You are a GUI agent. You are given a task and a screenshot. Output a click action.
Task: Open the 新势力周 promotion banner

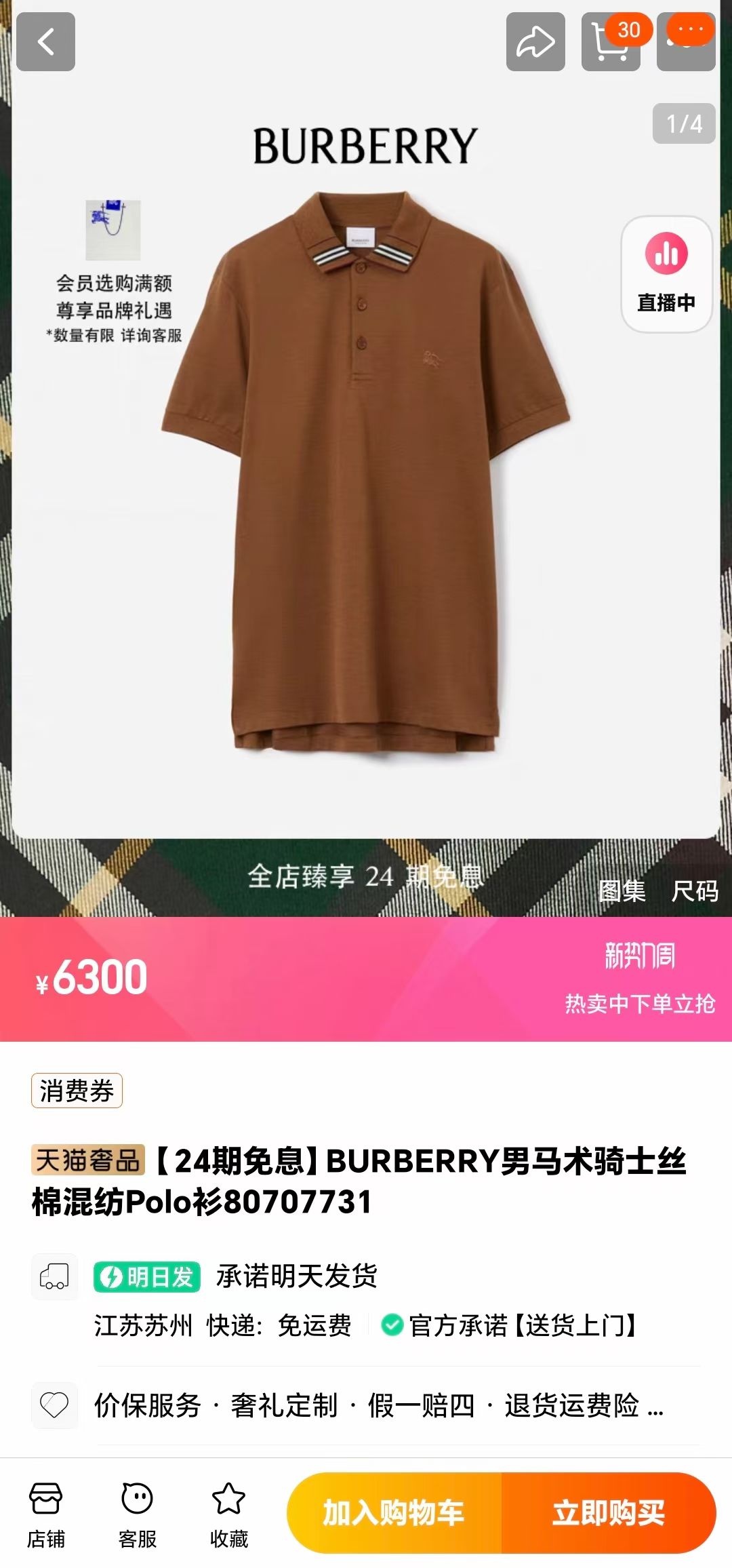(639, 978)
